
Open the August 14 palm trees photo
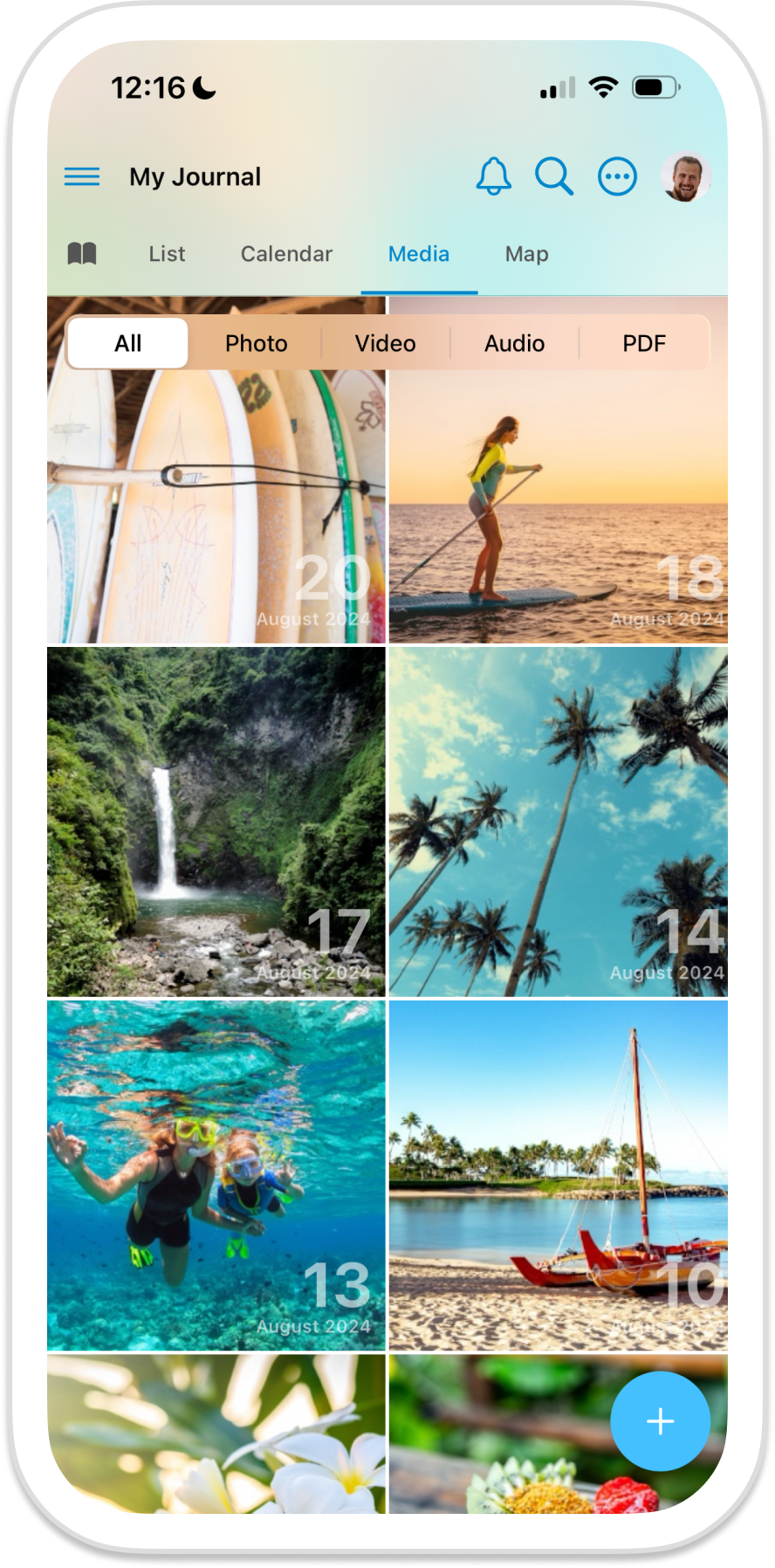point(559,822)
